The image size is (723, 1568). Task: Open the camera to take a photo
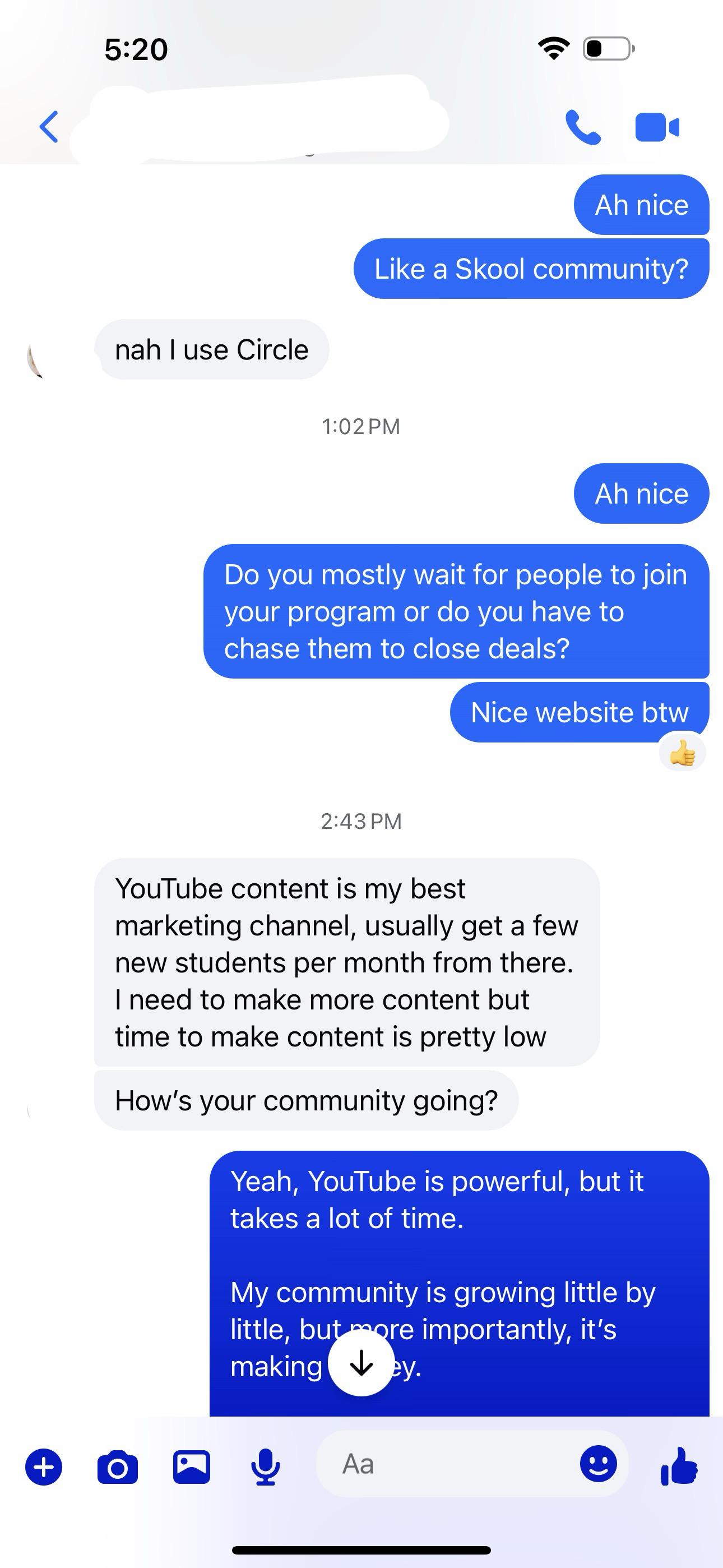pyautogui.click(x=118, y=1467)
